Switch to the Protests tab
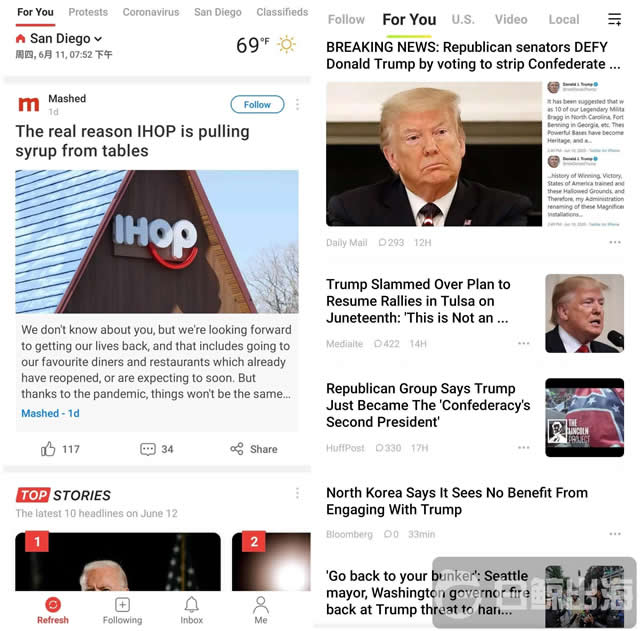640x631 pixels. coord(88,12)
